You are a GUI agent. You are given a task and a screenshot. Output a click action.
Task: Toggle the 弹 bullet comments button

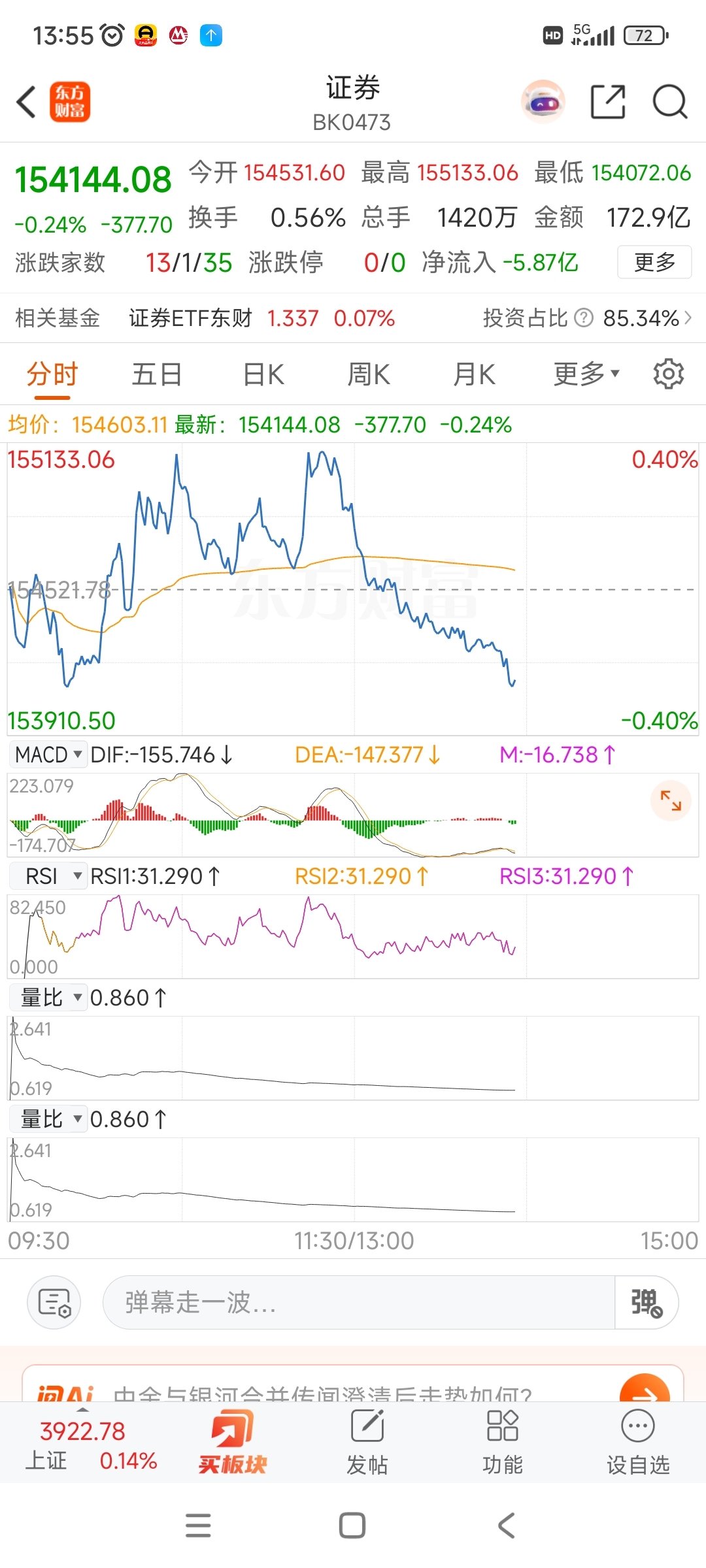646,1302
